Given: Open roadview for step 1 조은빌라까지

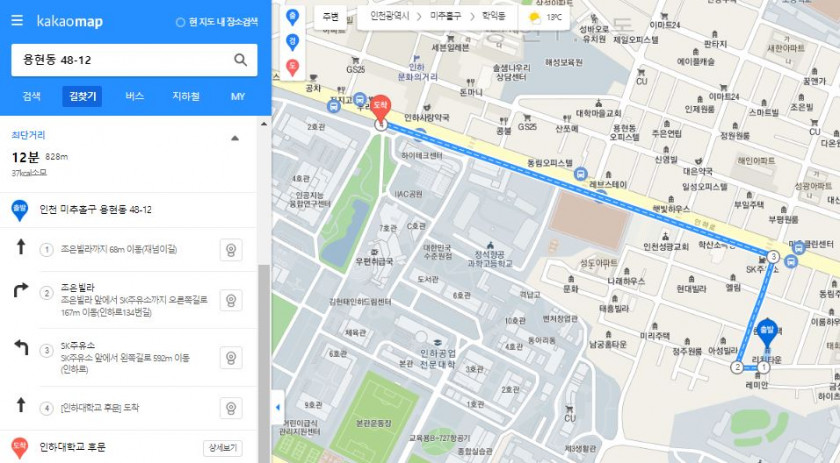Looking at the screenshot, I should tap(231, 250).
